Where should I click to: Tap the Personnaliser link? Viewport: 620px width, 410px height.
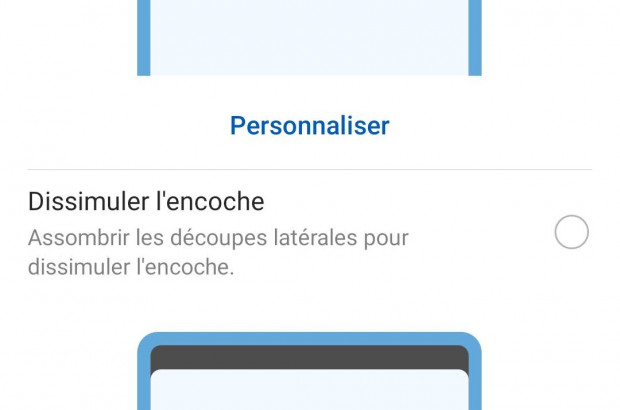point(309,126)
